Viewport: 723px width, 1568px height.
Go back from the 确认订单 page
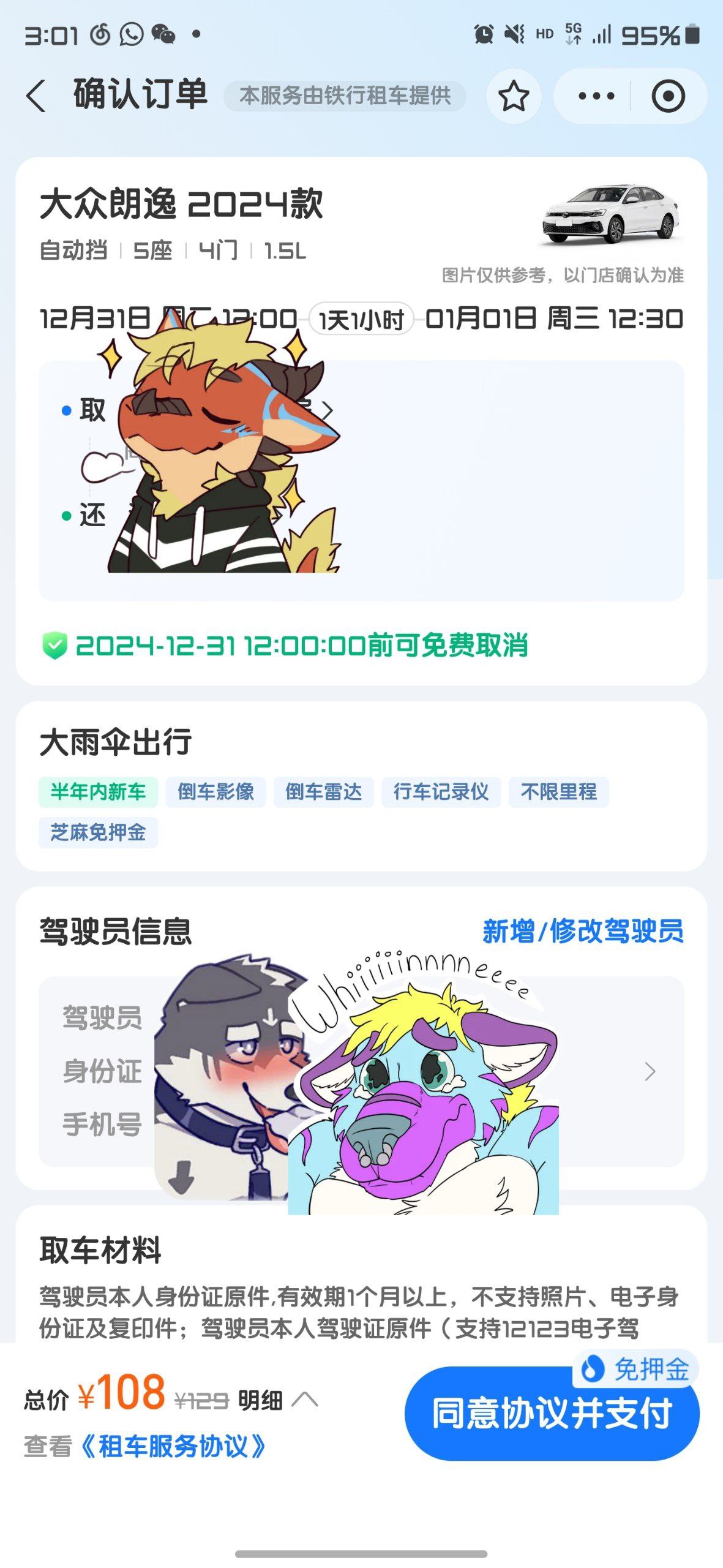coord(36,96)
